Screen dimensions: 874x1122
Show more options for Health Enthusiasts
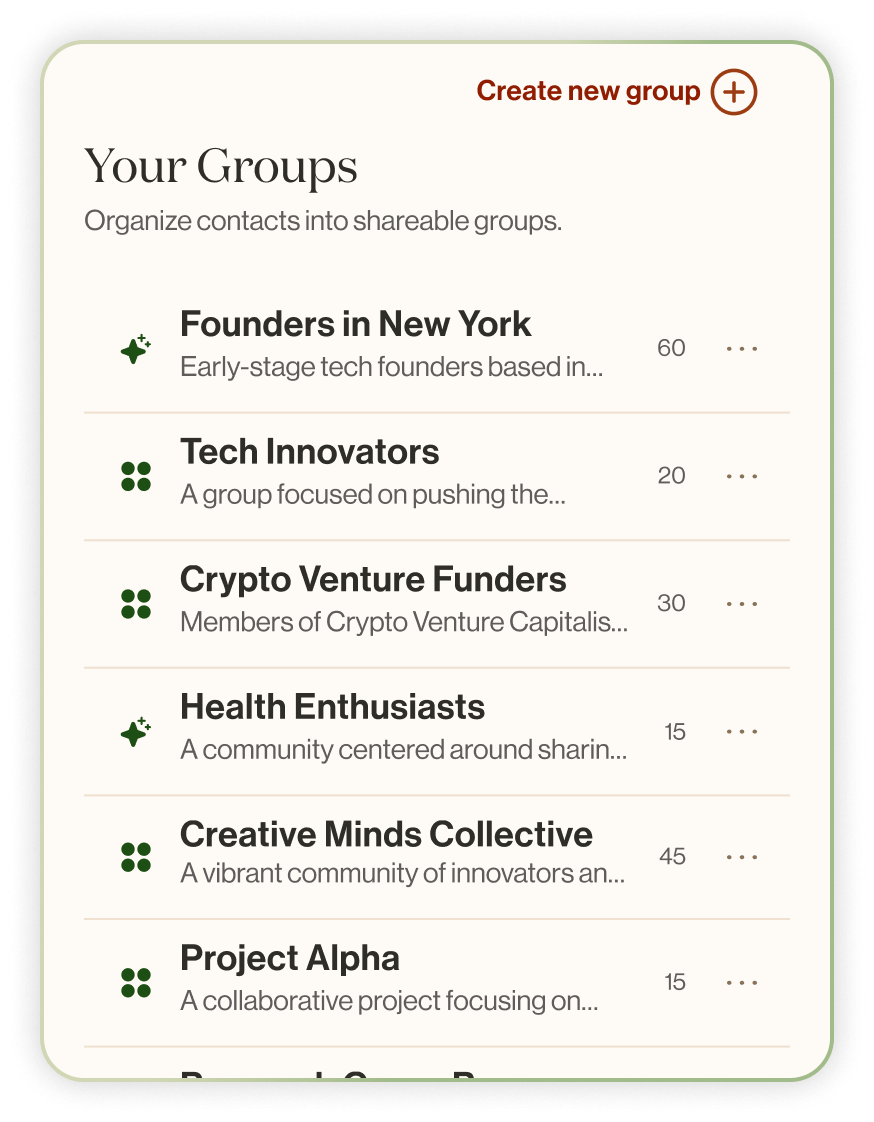pos(742,731)
